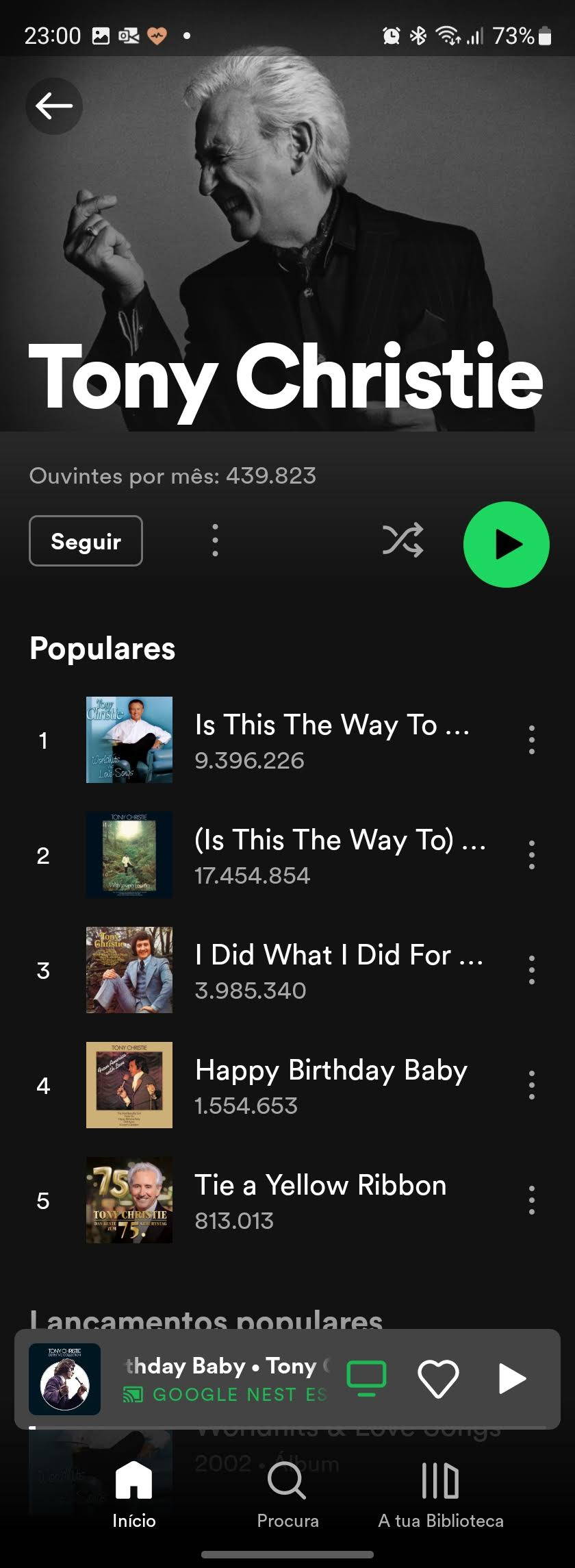
Task: Open options for the 3.985.340 plays track
Action: 531,970
